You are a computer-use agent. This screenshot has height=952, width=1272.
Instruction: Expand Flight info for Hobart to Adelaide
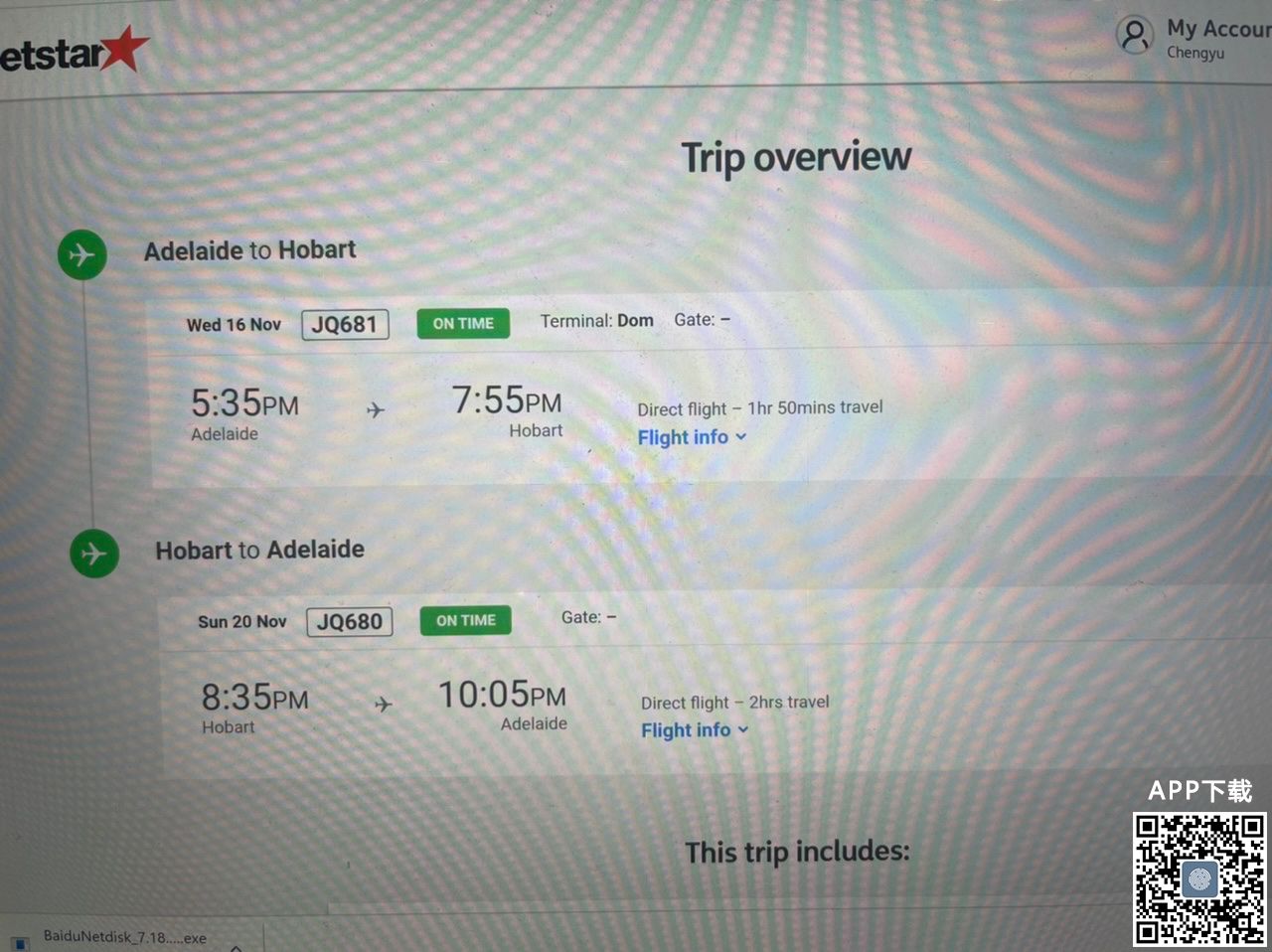pyautogui.click(x=694, y=730)
